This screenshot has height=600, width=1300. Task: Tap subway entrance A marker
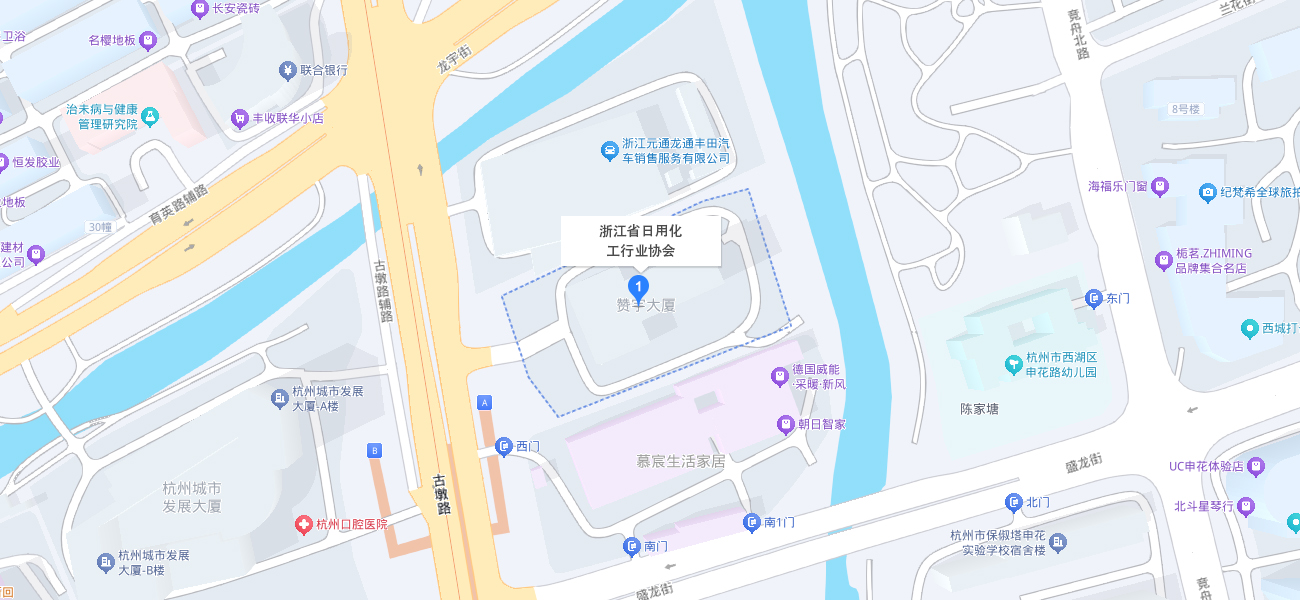tap(485, 403)
